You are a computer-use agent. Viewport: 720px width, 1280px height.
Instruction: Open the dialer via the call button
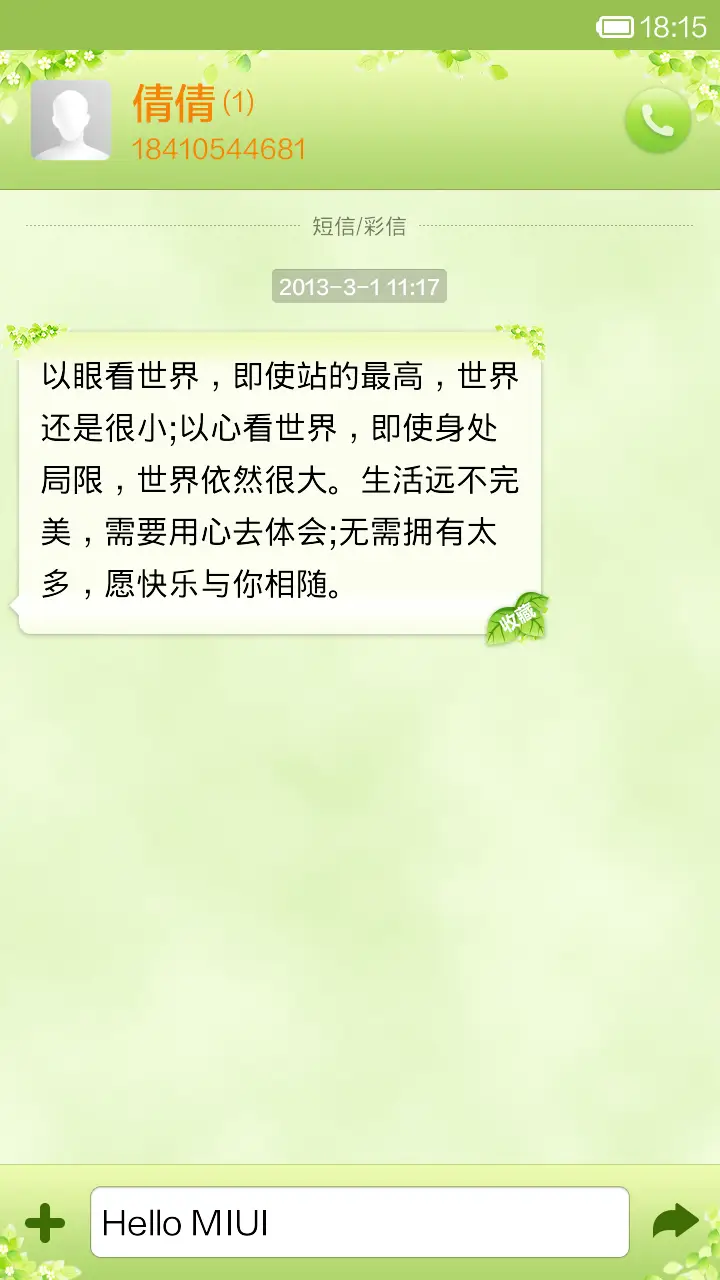(657, 120)
